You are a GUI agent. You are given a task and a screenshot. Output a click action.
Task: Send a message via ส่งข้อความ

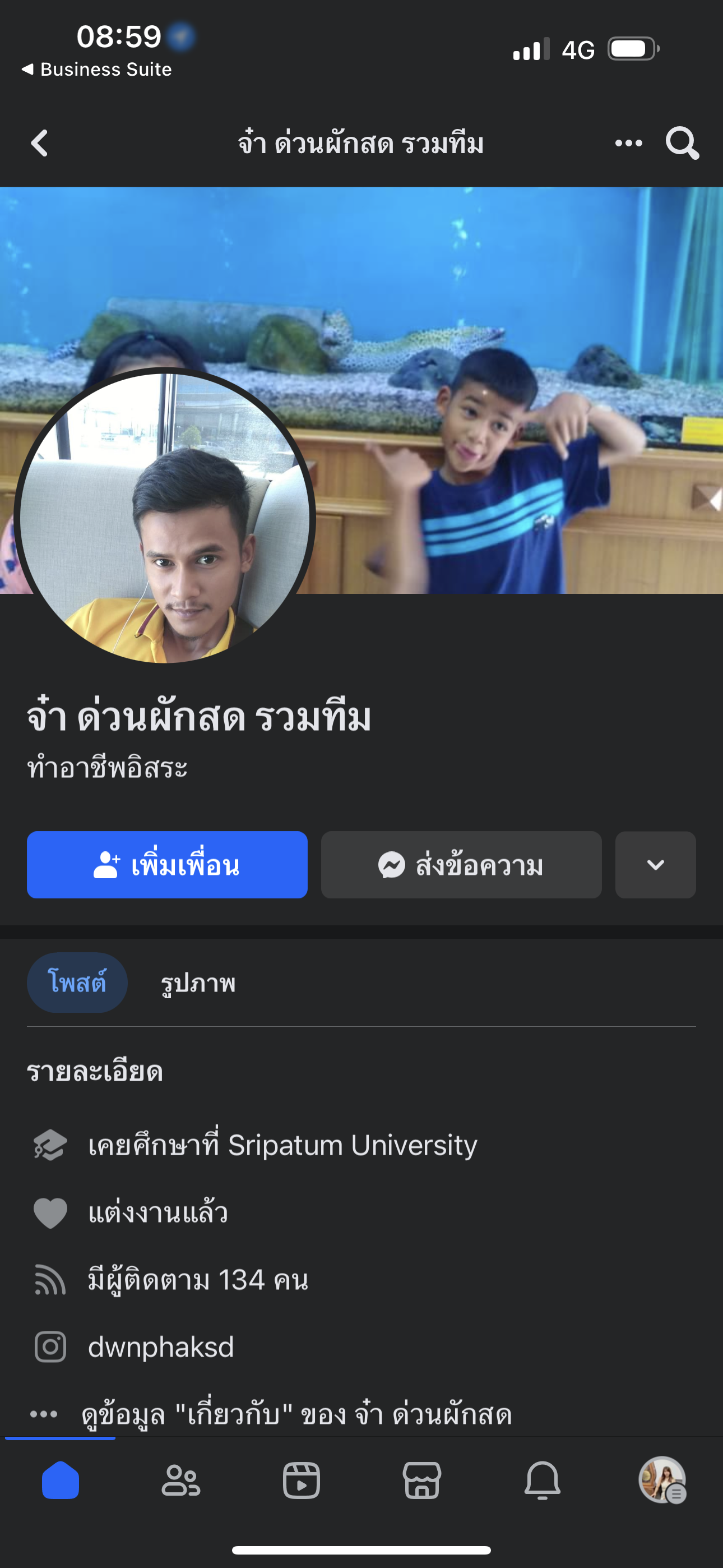pos(461,864)
